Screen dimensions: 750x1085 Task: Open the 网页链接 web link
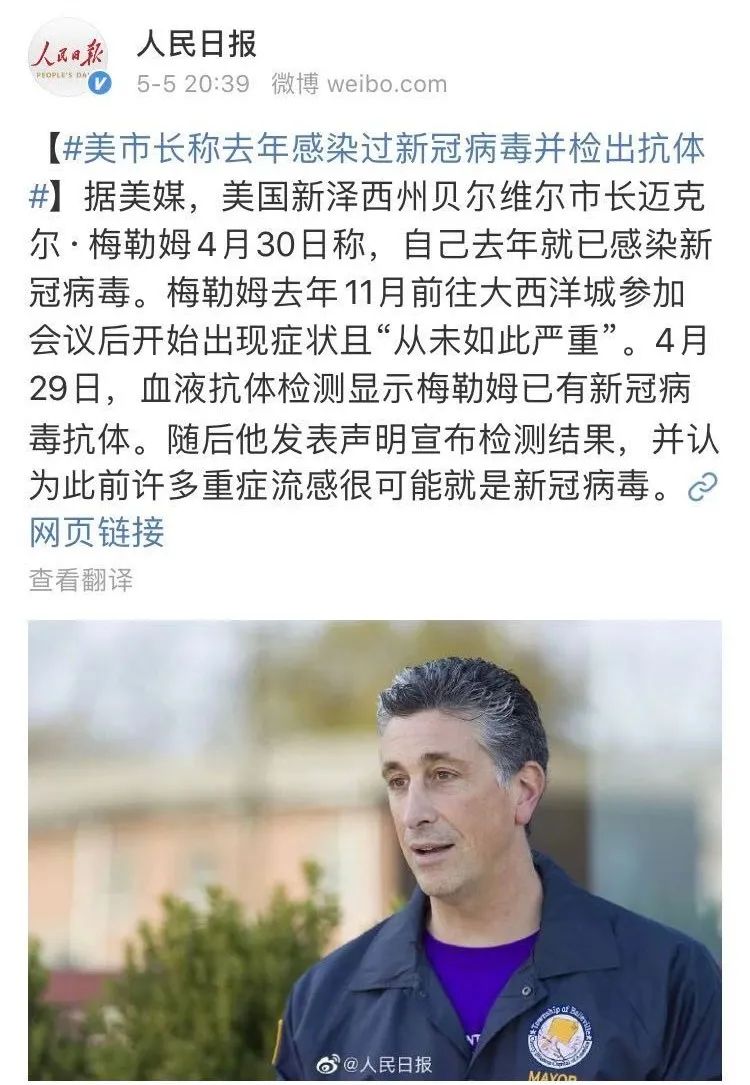point(97,531)
